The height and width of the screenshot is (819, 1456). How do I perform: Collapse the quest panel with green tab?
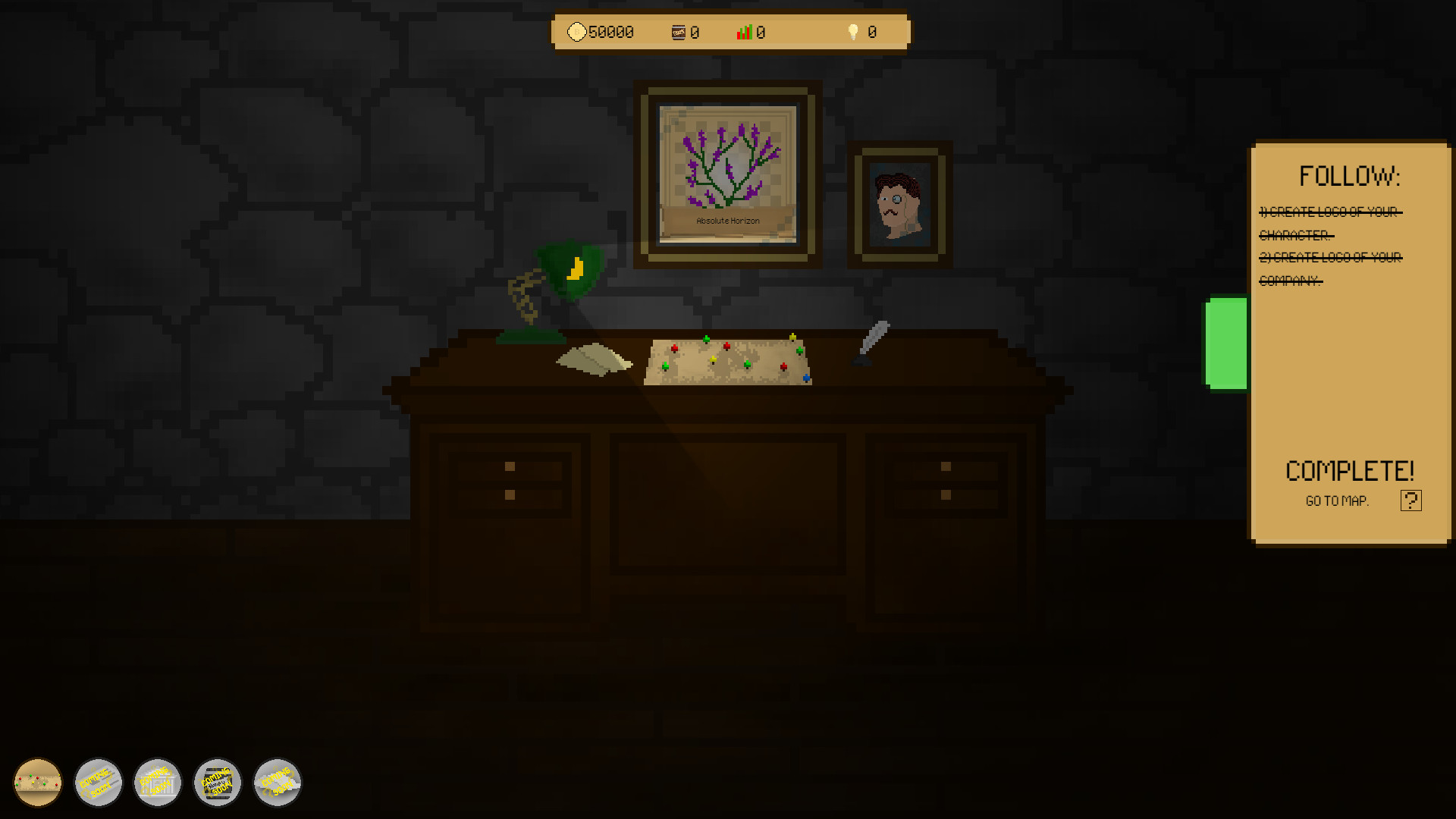(1226, 344)
